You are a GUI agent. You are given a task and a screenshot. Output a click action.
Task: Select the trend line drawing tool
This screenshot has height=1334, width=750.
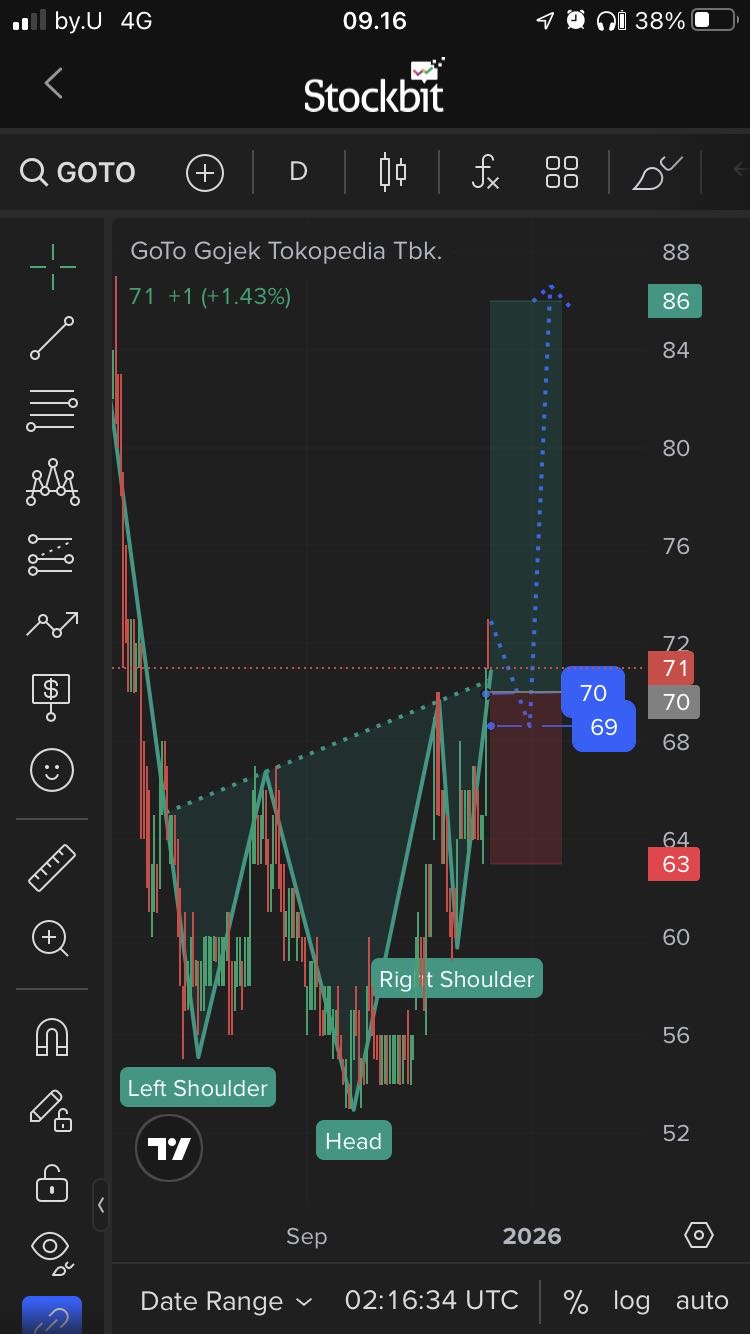coord(52,338)
